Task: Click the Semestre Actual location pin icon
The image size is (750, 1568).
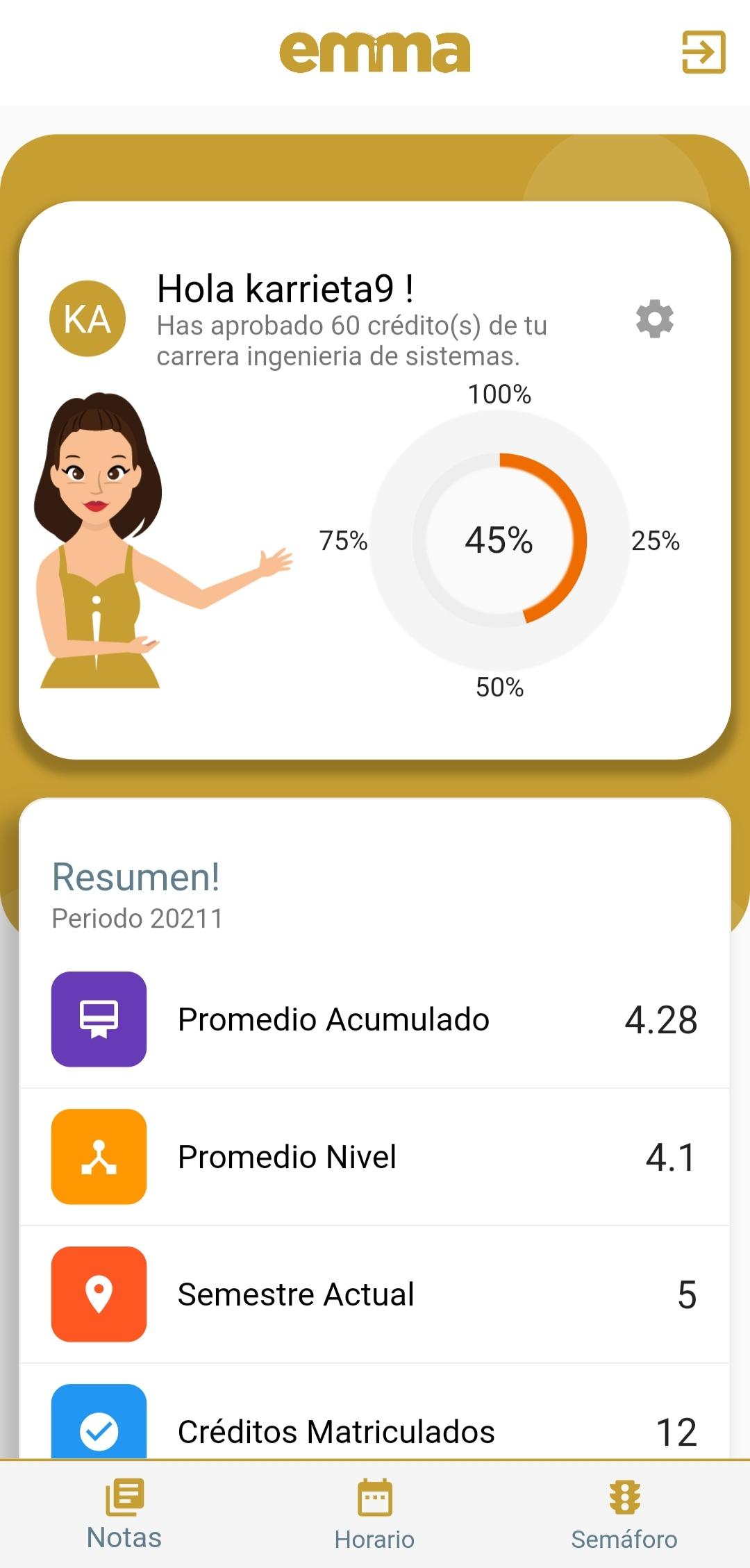Action: [x=99, y=1292]
